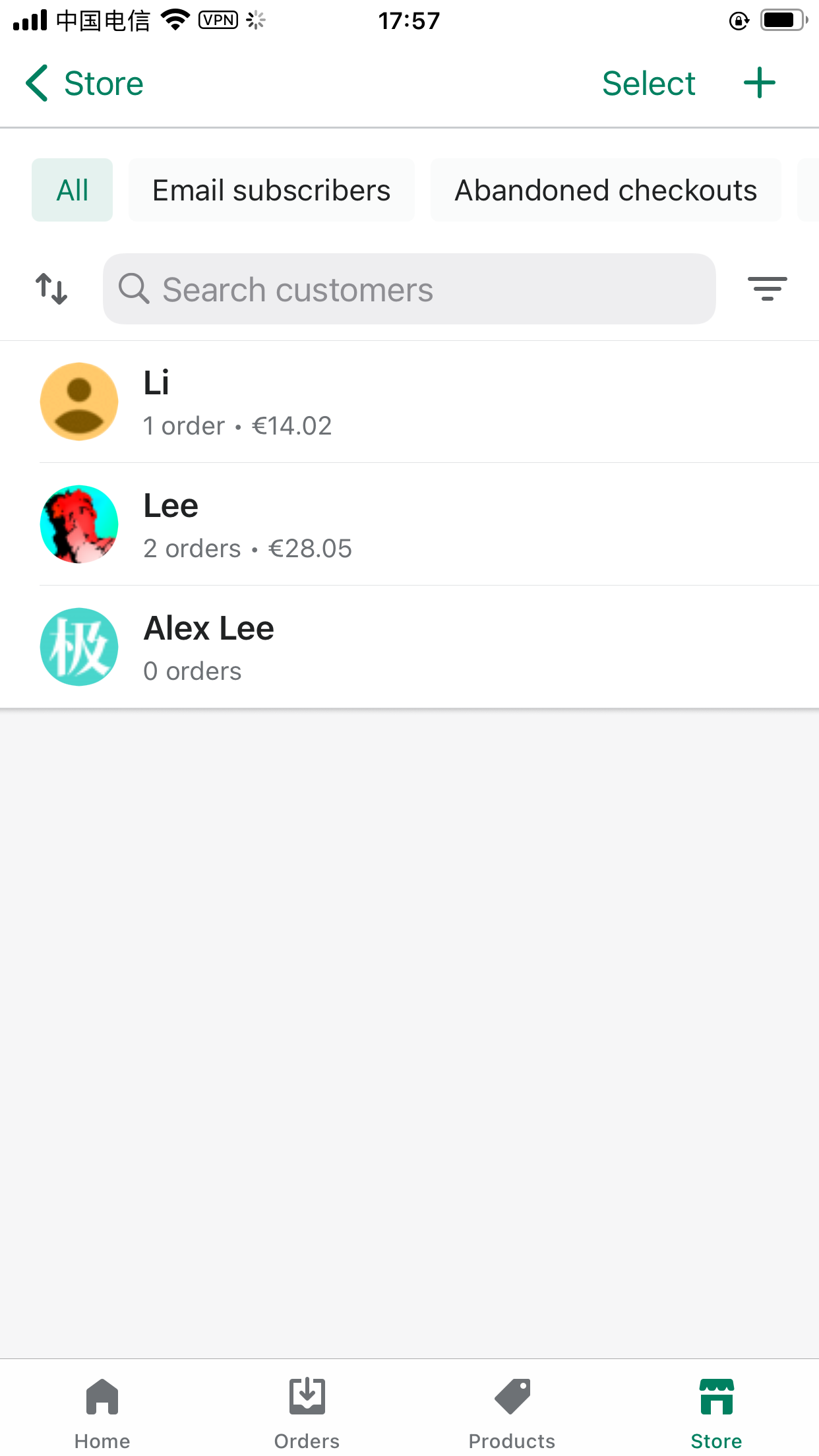Tap Select to choose customers

[x=648, y=84]
